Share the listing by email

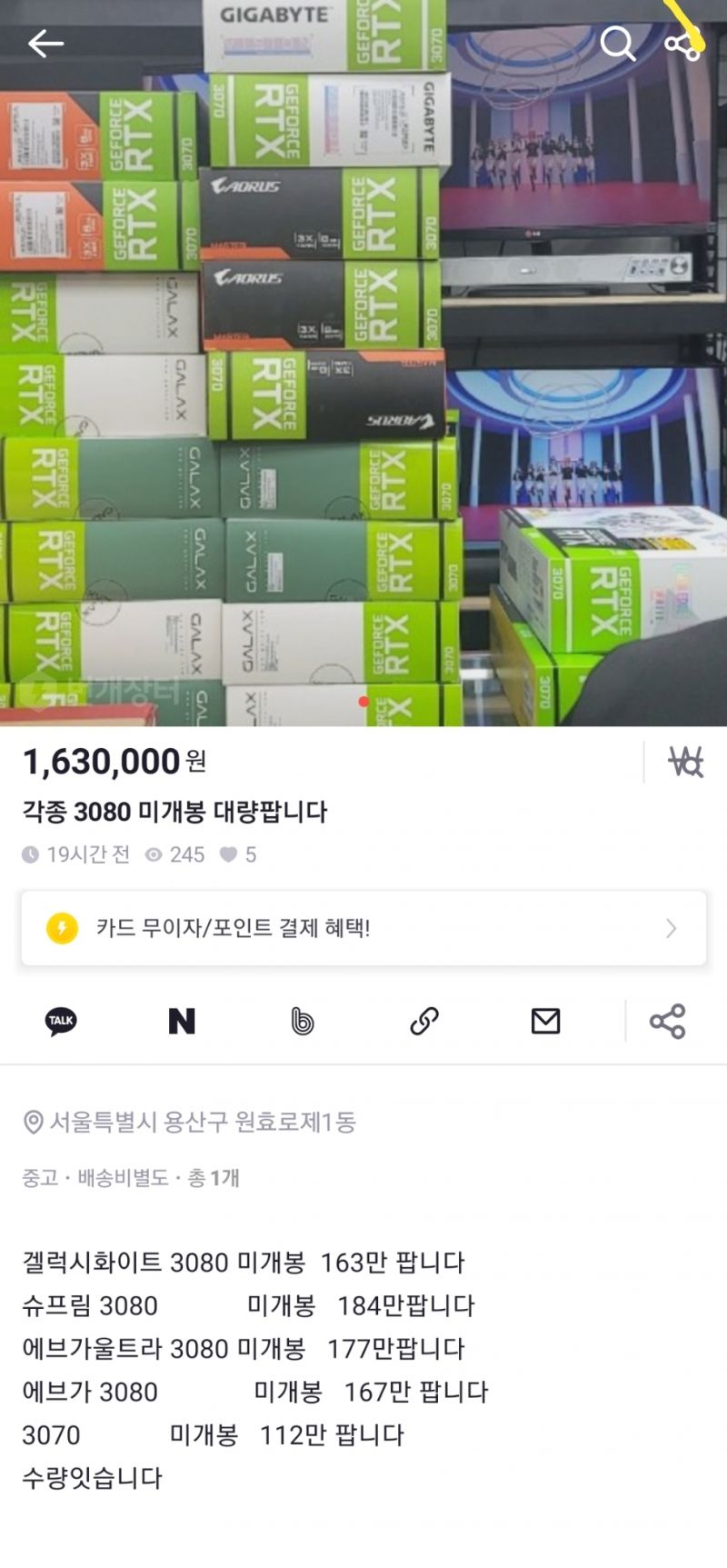tap(545, 1021)
